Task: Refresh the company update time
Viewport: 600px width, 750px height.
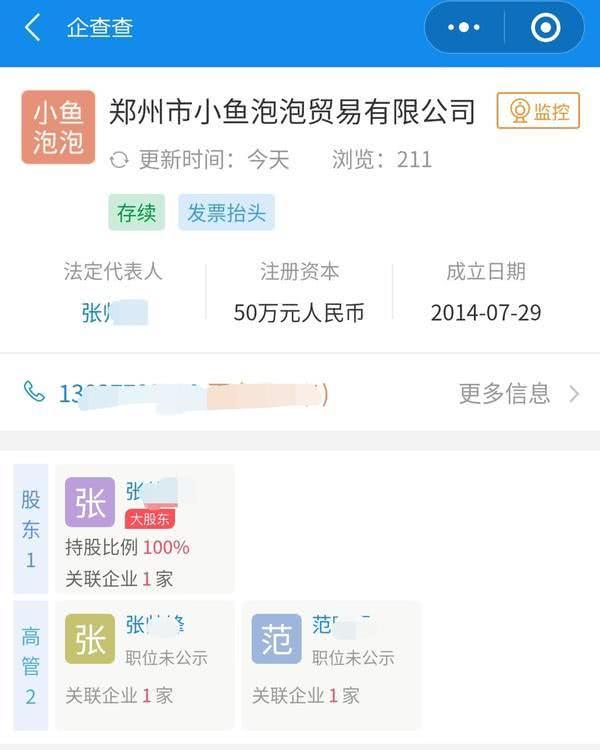Action: pyautogui.click(x=119, y=160)
